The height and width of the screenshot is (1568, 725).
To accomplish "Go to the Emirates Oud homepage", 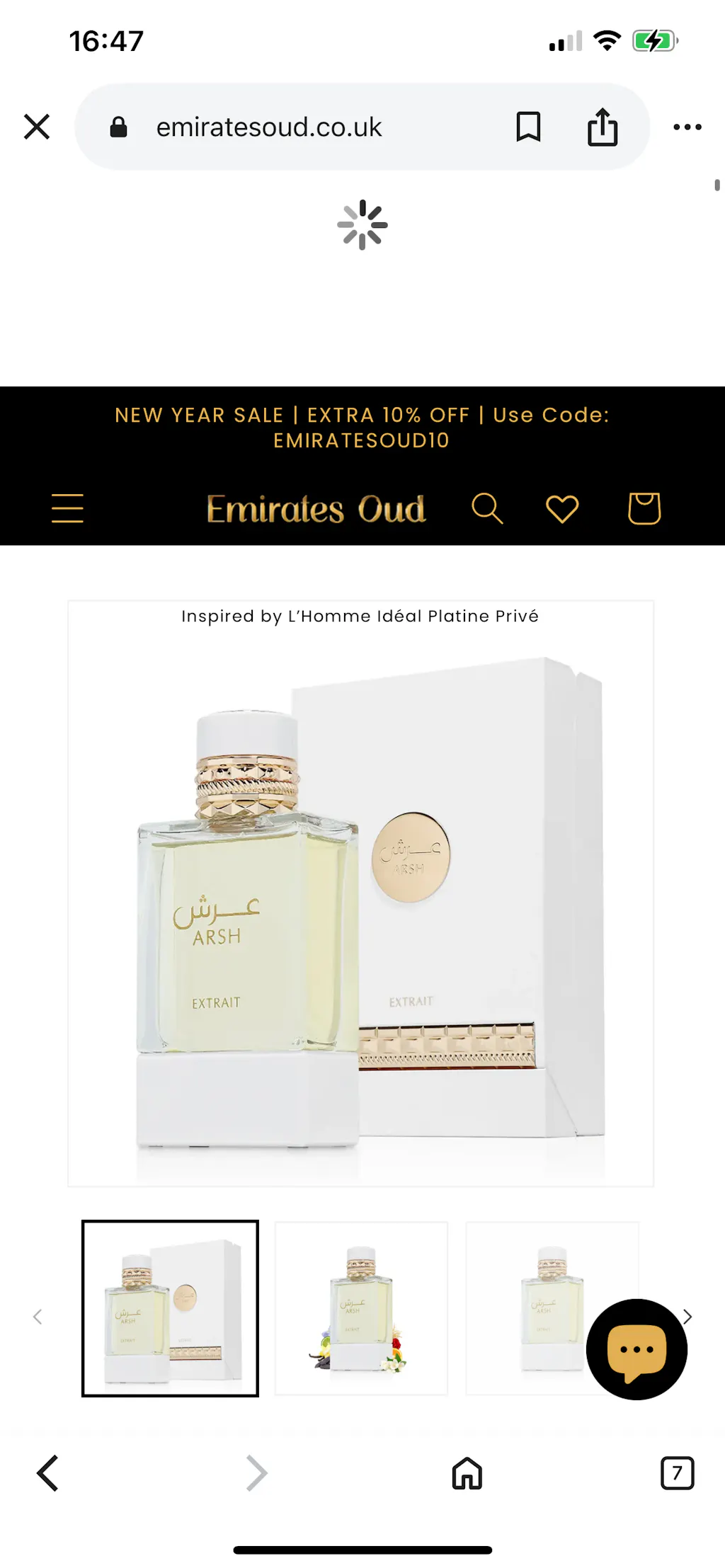I will coord(316,509).
